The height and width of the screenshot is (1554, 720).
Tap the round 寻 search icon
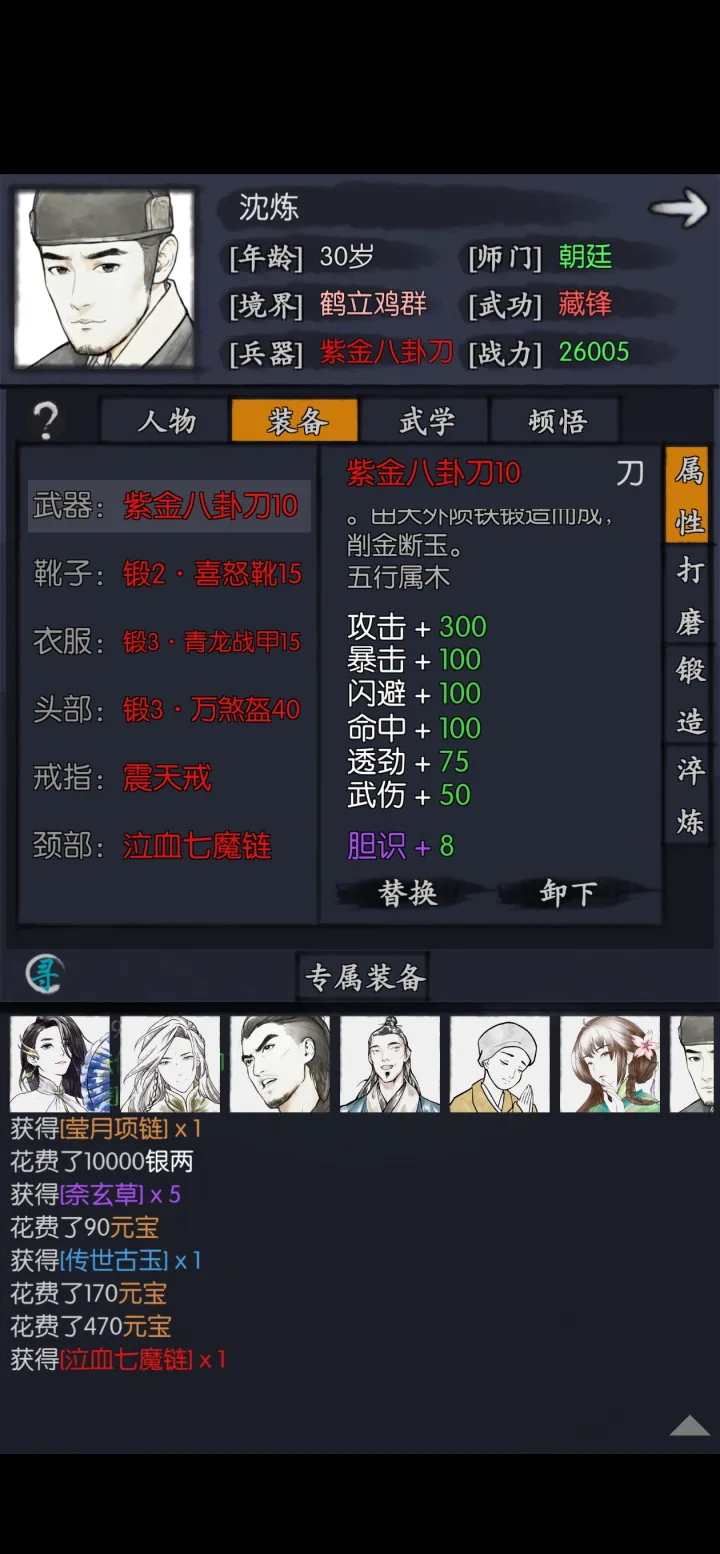click(44, 973)
